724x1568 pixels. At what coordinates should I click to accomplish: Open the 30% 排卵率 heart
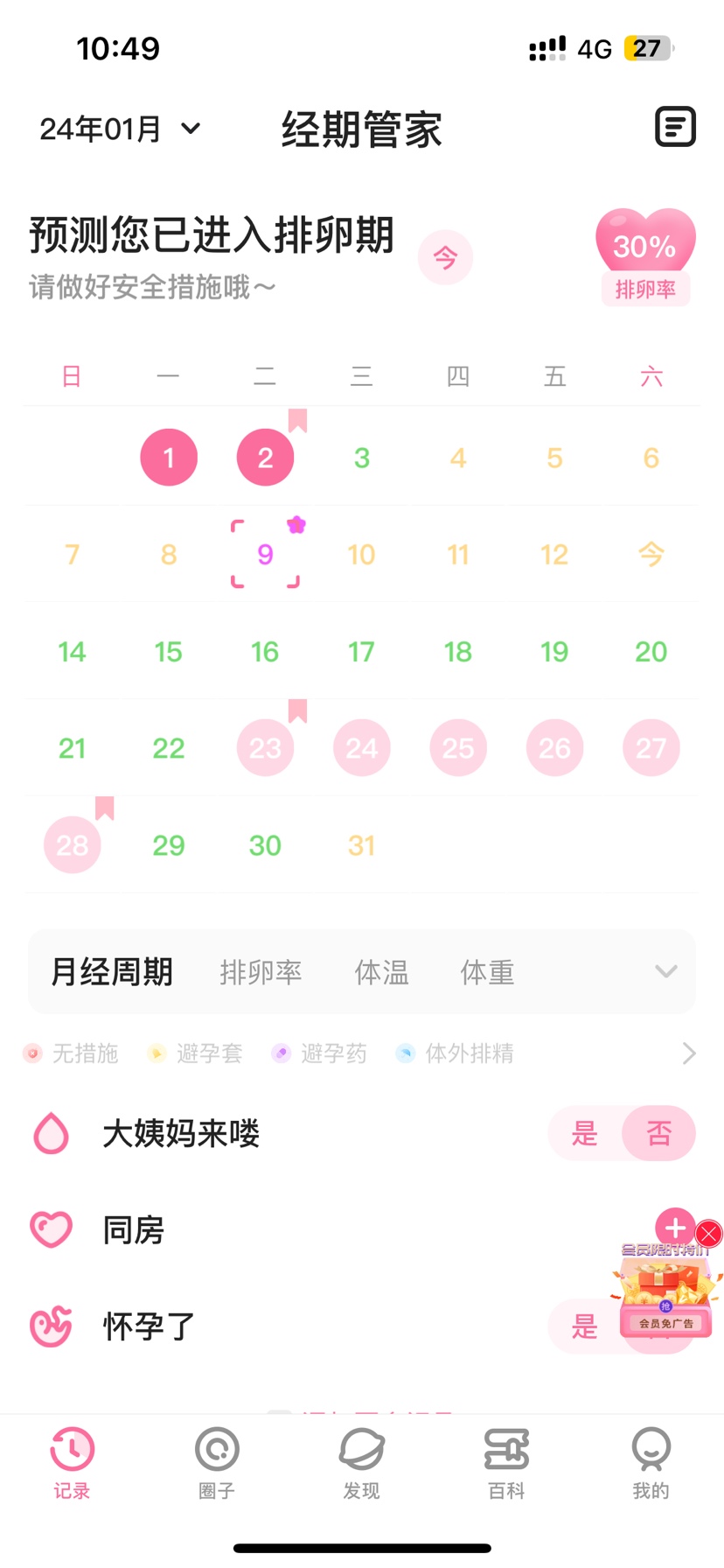[x=645, y=256]
